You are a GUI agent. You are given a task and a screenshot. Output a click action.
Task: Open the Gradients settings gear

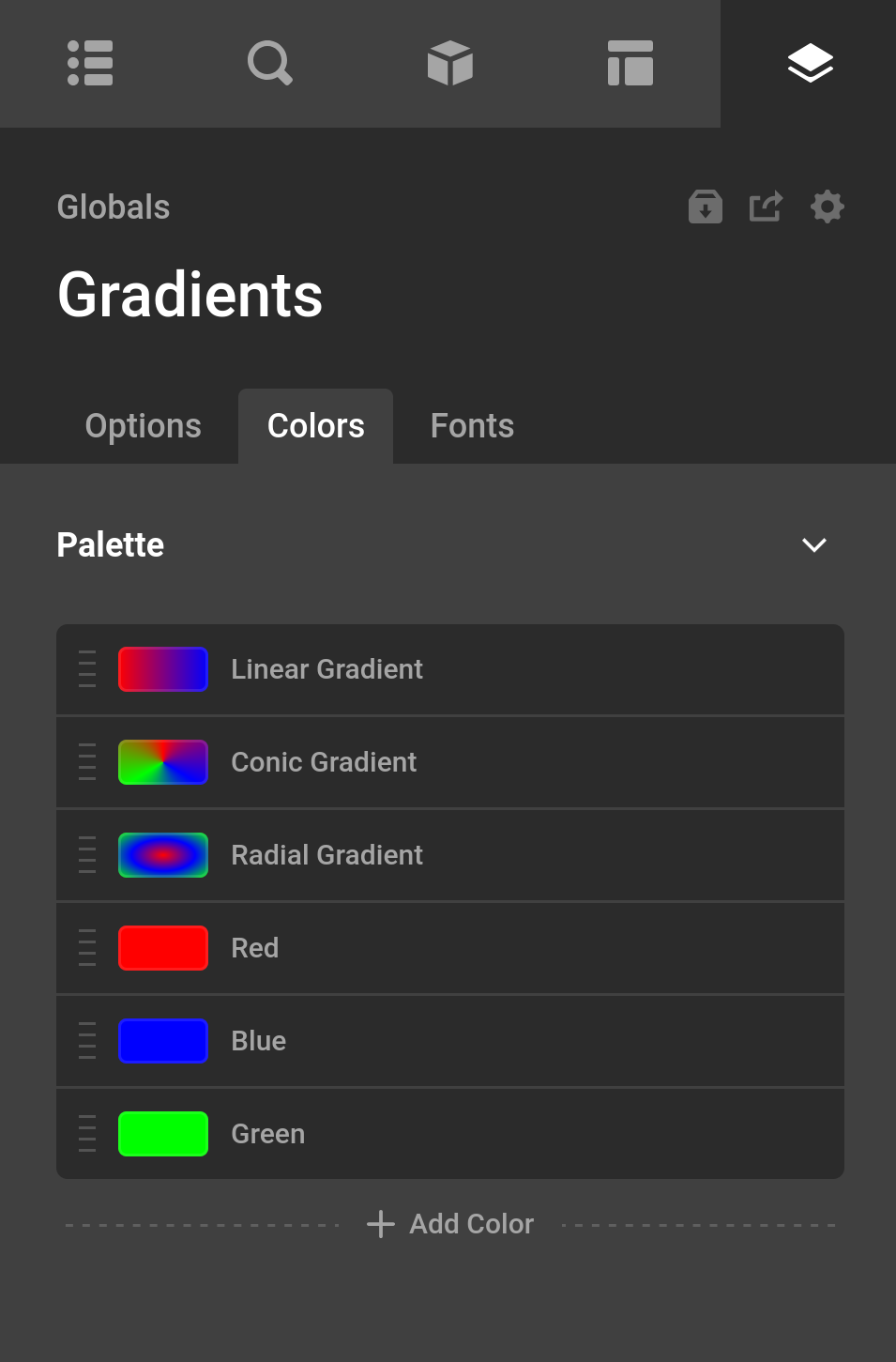(x=827, y=207)
